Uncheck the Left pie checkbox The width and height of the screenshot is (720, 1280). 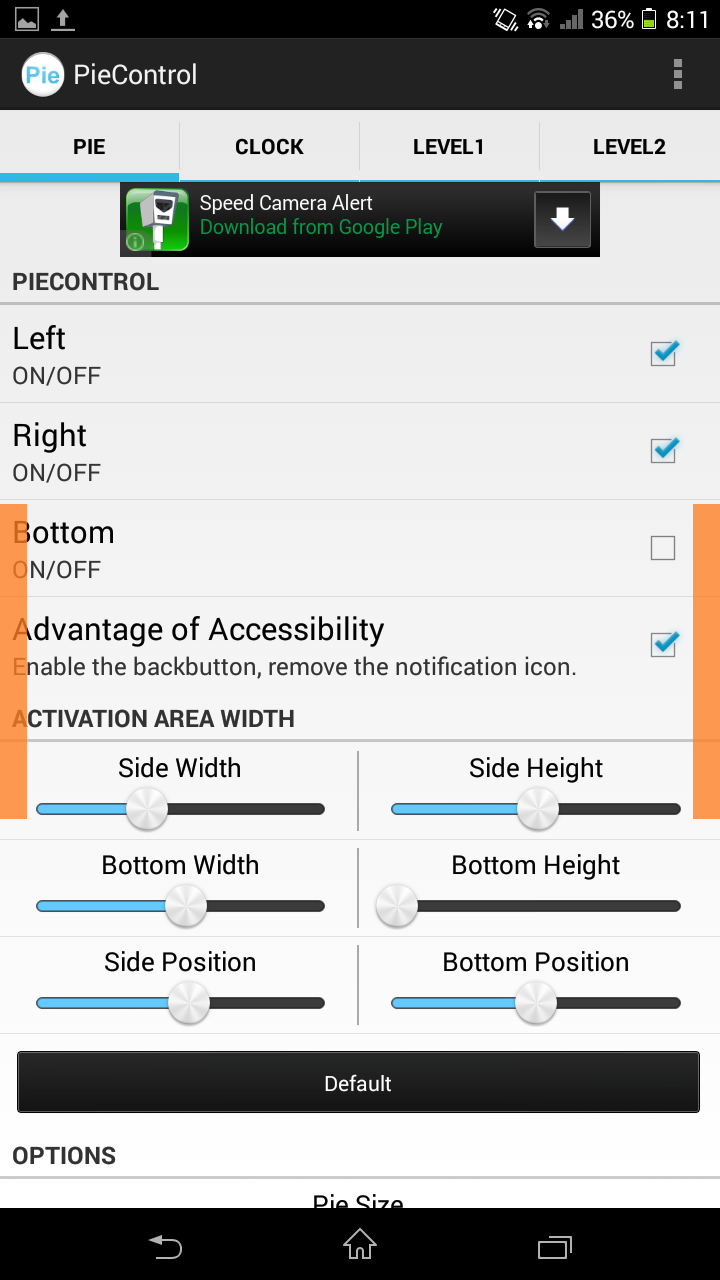click(663, 354)
